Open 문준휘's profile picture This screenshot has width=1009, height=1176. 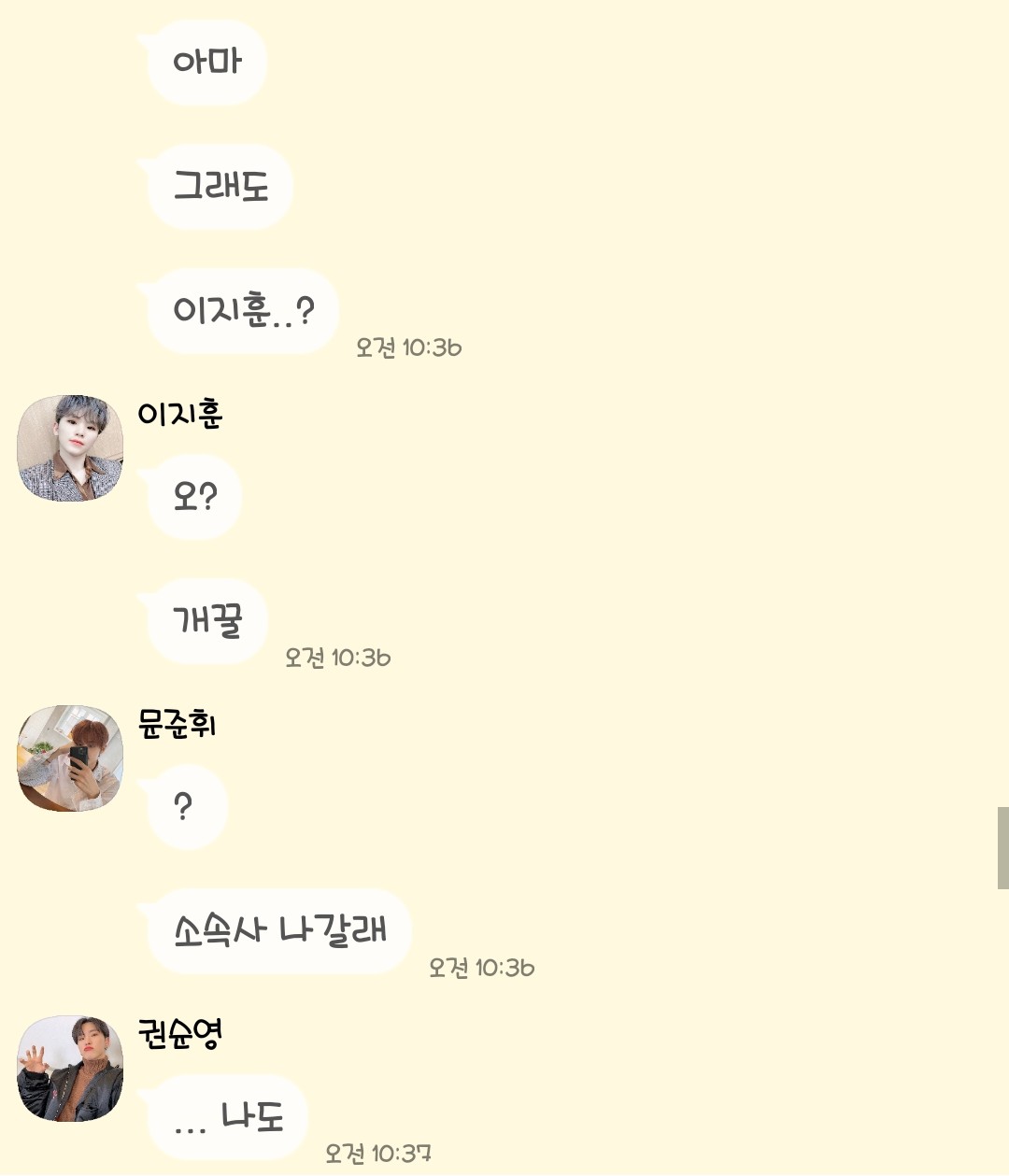[70, 758]
